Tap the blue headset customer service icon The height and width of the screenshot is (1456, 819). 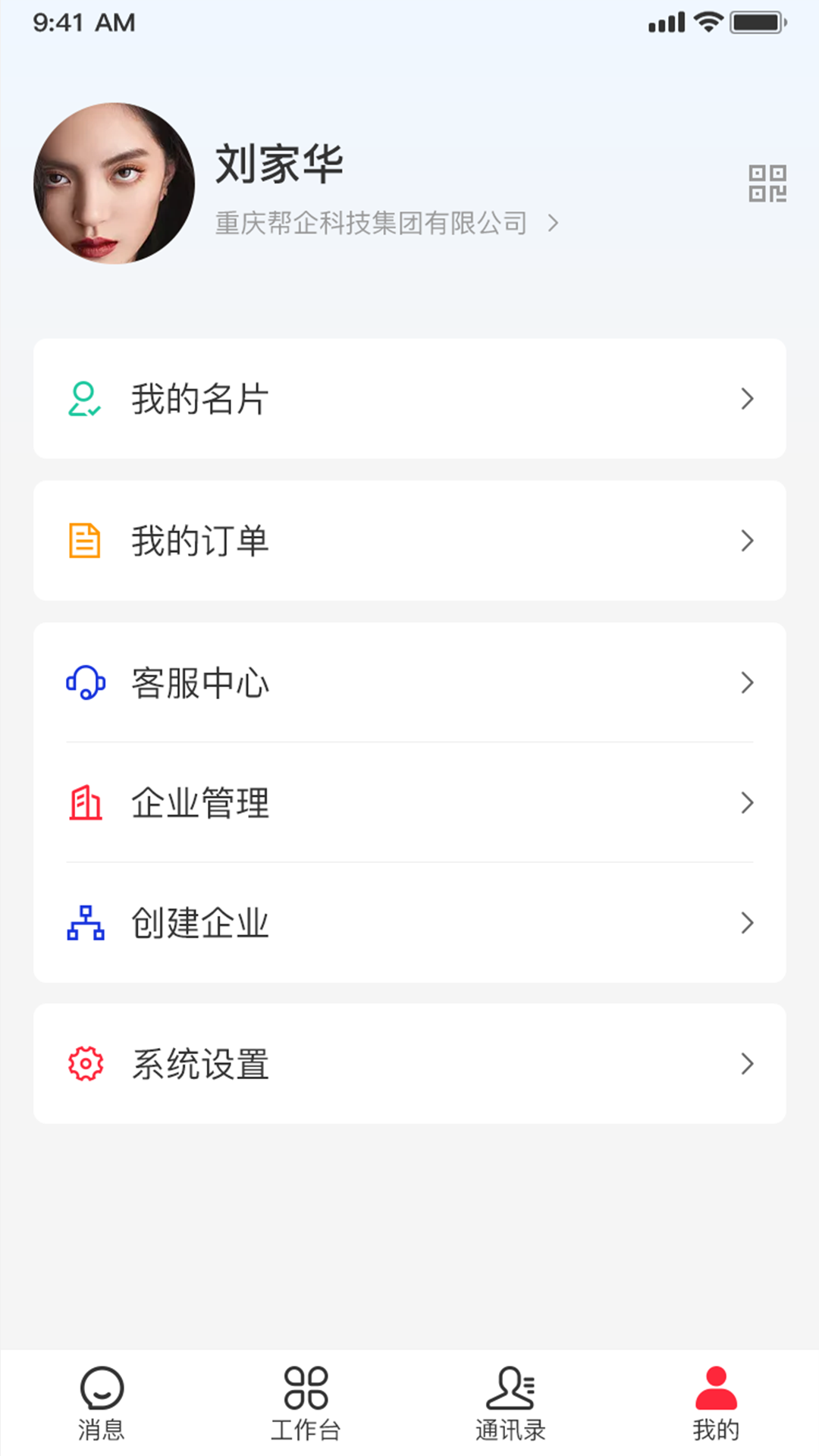click(83, 682)
